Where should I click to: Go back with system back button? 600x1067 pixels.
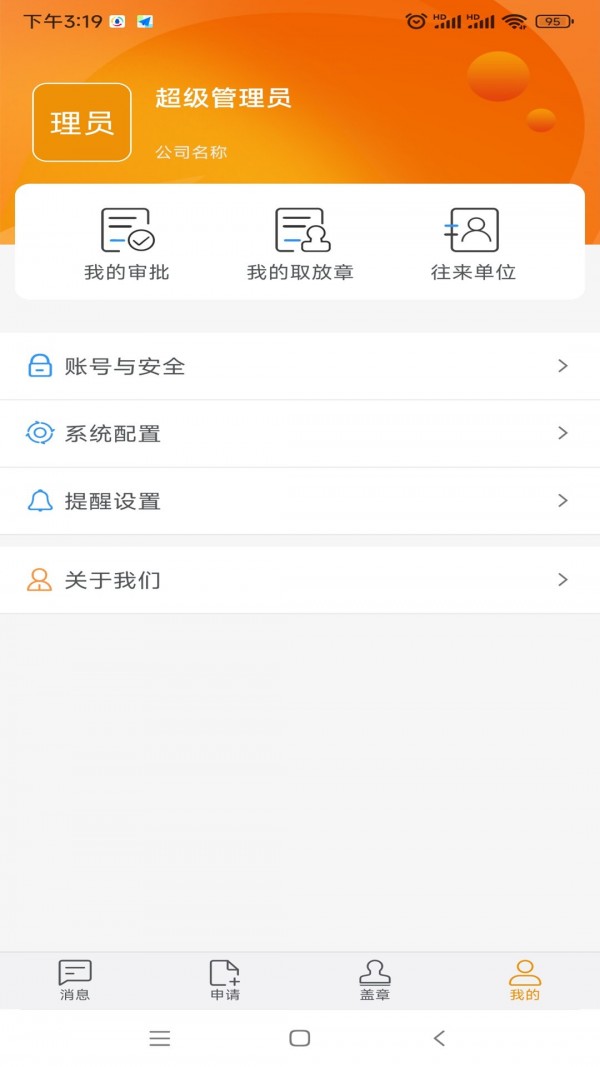tap(439, 1038)
